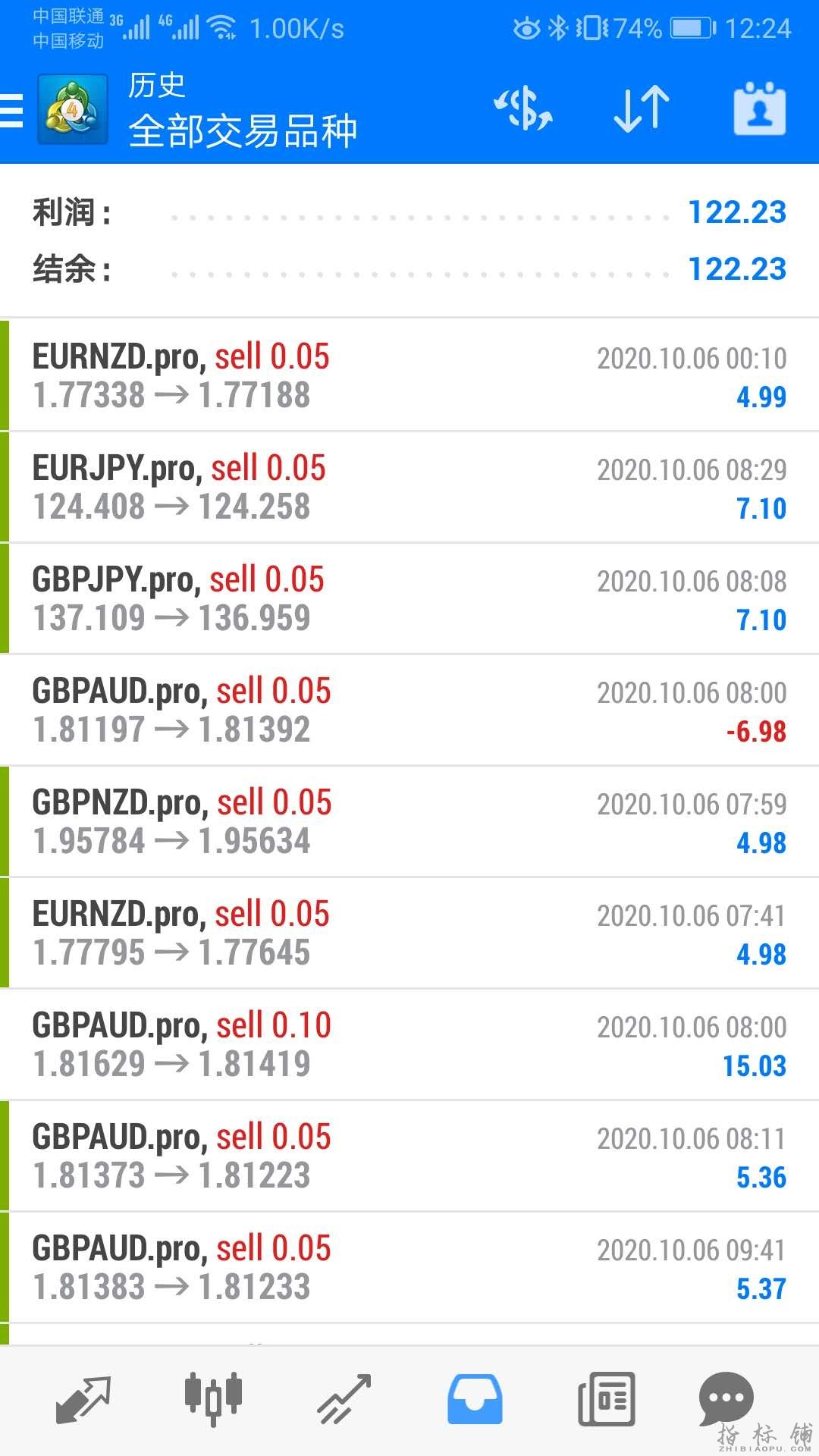Select the History tab
Screen dimensions: 819x1456
tap(475, 1399)
